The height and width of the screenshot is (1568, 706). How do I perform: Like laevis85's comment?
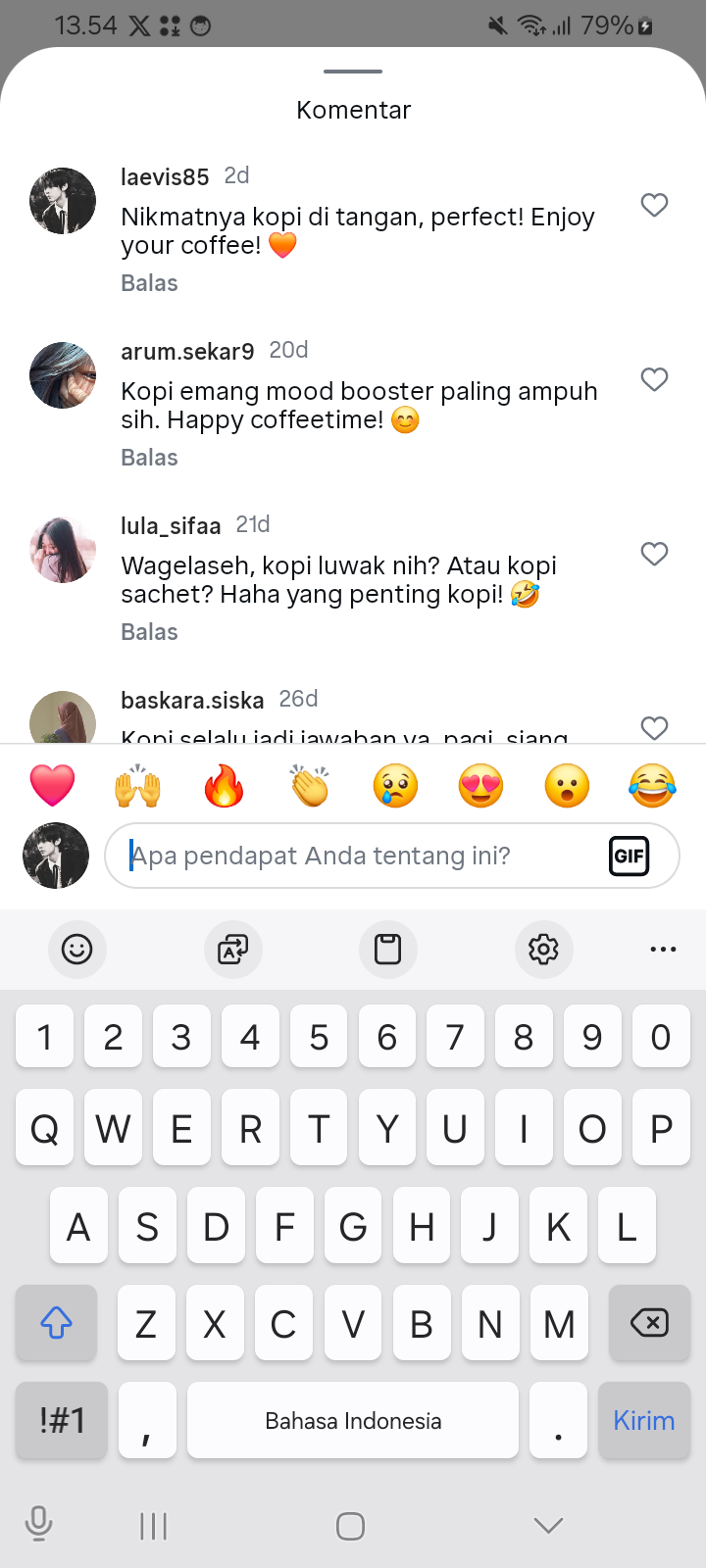click(x=654, y=205)
